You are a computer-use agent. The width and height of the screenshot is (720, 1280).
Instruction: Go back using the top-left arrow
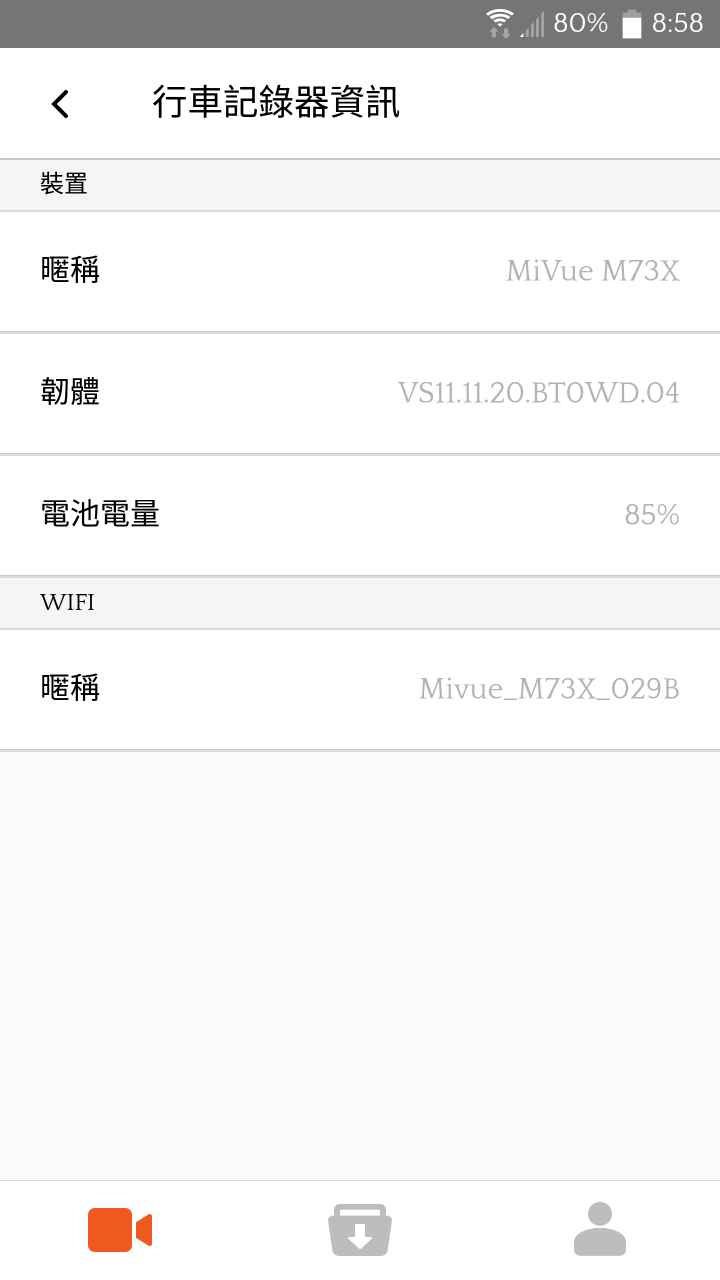(60, 104)
